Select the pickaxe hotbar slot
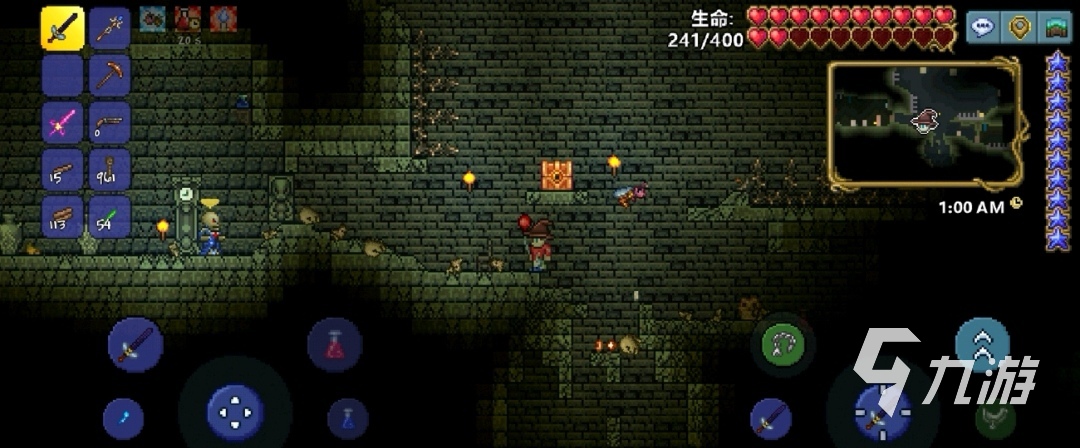The width and height of the screenshot is (1080, 448). pyautogui.click(x=110, y=75)
